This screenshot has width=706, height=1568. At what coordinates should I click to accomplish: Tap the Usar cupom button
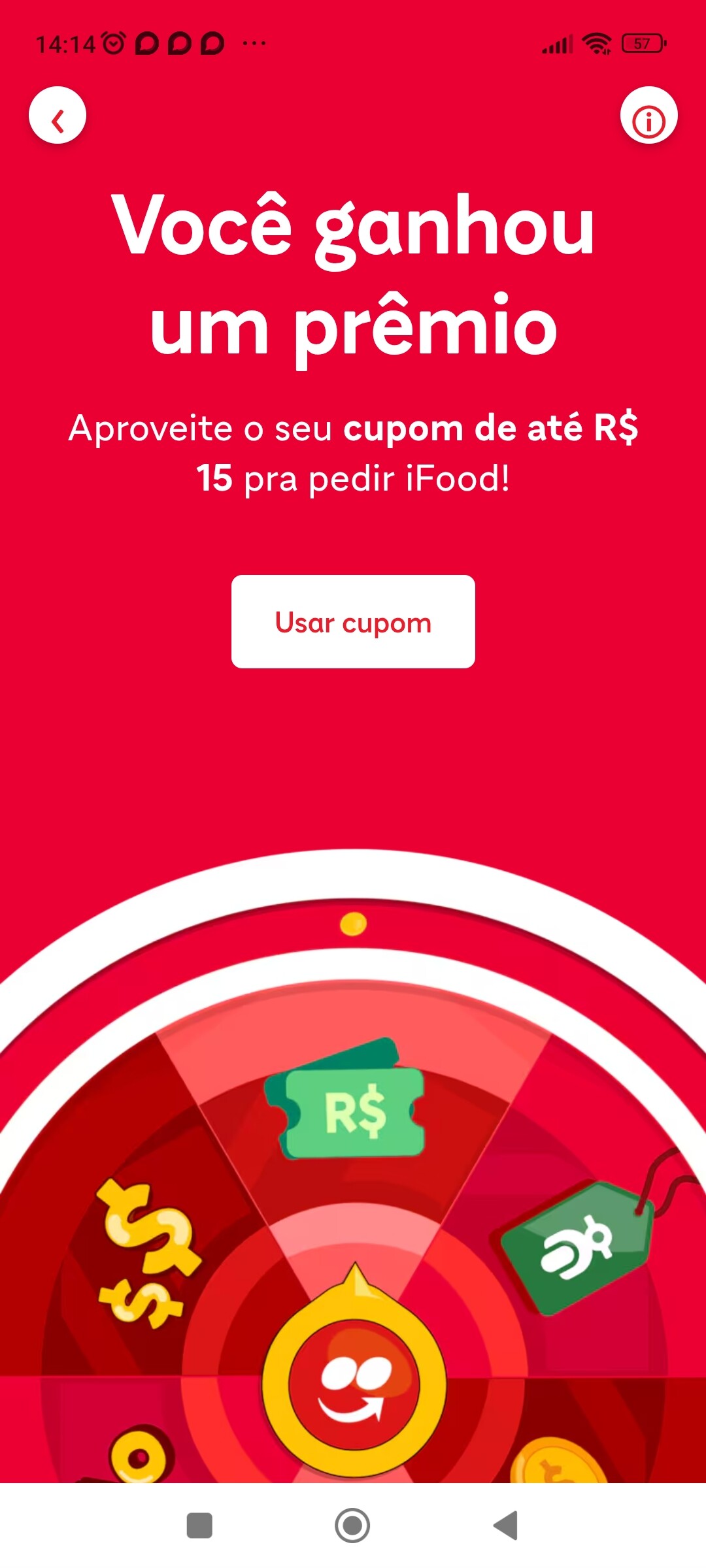click(353, 621)
